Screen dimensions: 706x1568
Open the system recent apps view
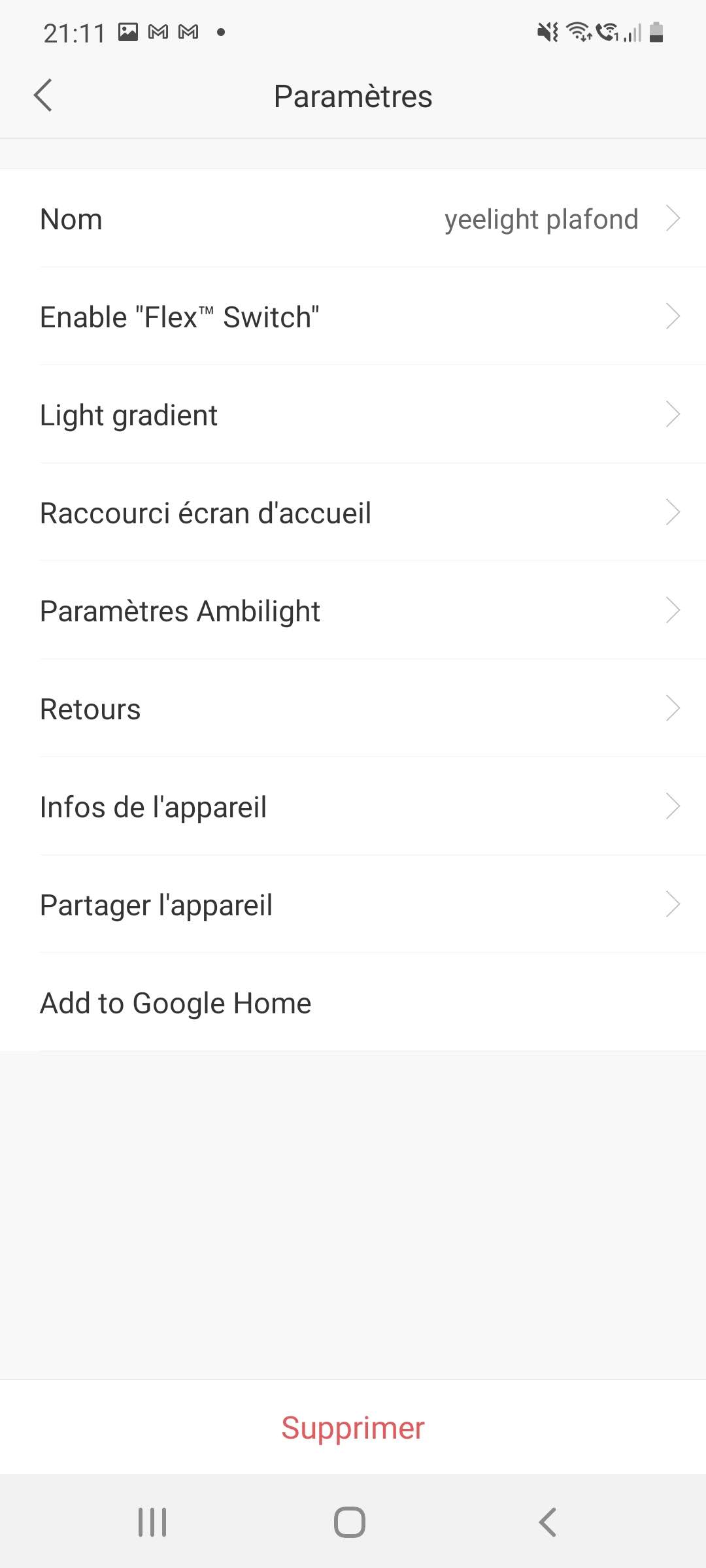(152, 1522)
